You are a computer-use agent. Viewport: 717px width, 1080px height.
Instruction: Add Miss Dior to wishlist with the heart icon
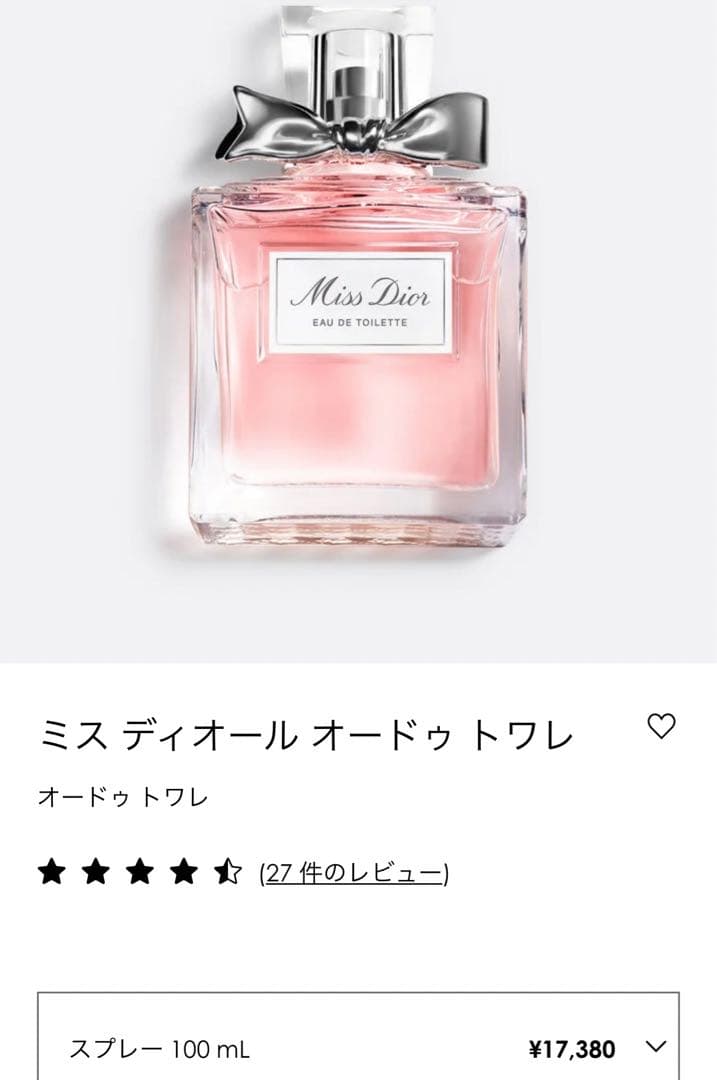pyautogui.click(x=662, y=726)
